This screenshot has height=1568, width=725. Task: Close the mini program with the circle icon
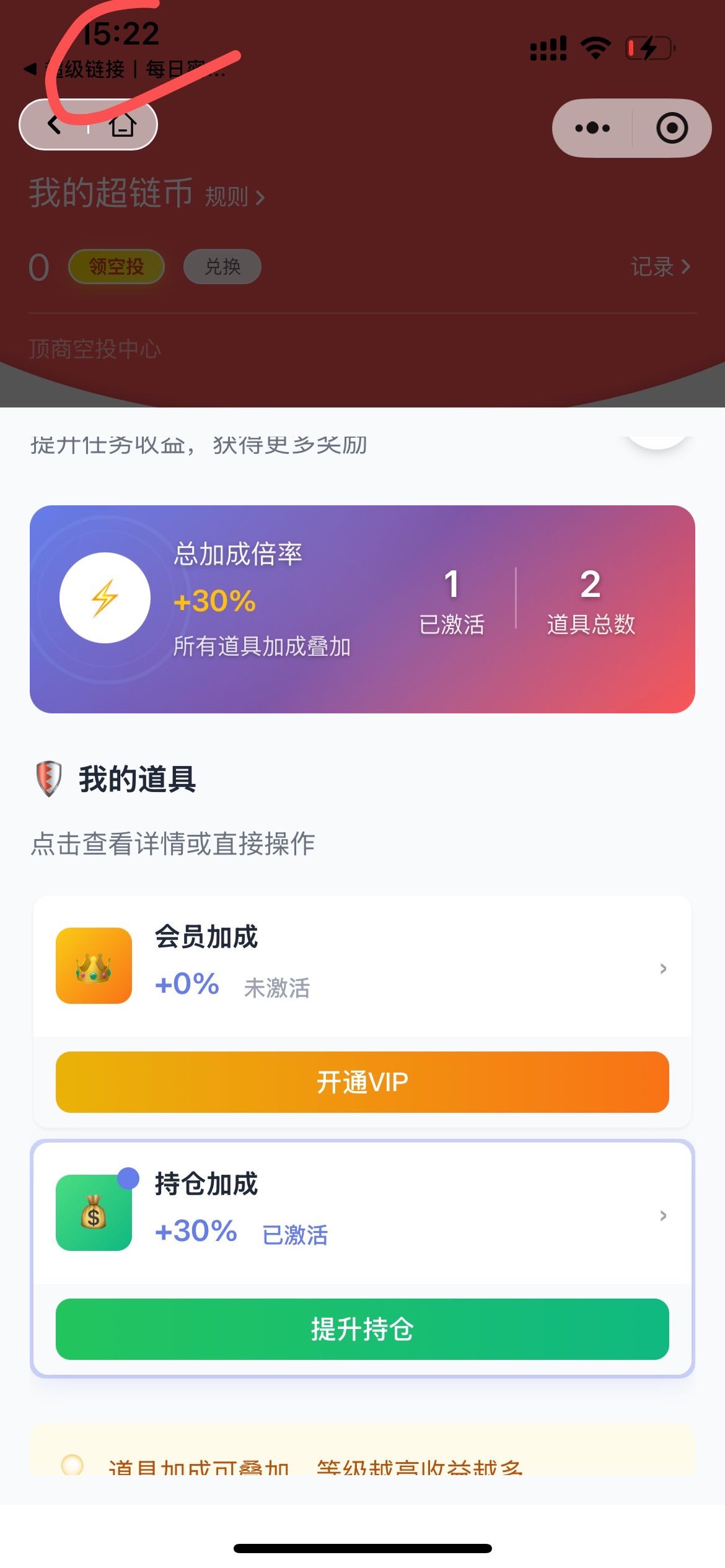[672, 128]
